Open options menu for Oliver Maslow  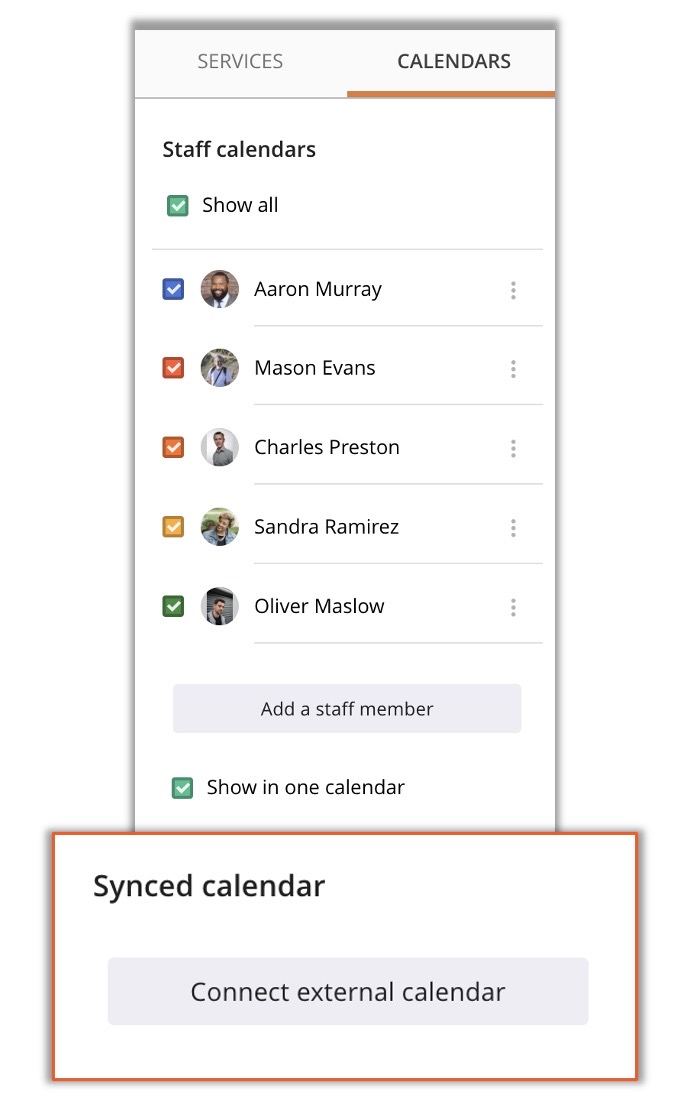(x=513, y=607)
